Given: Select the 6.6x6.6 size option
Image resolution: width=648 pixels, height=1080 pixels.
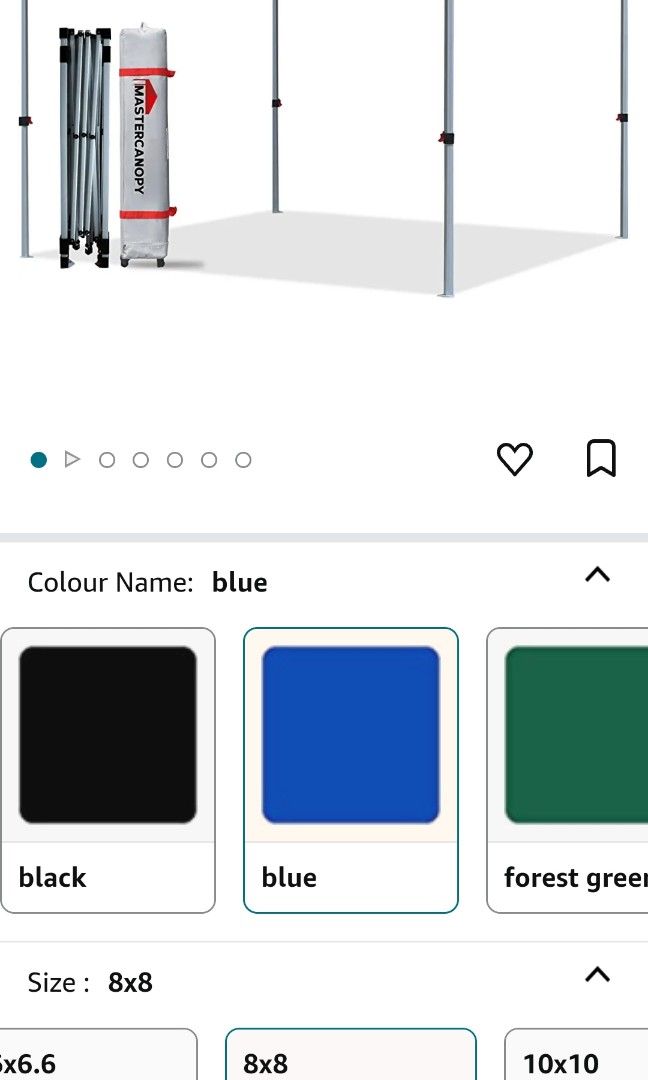Looking at the screenshot, I should click(95, 1058).
